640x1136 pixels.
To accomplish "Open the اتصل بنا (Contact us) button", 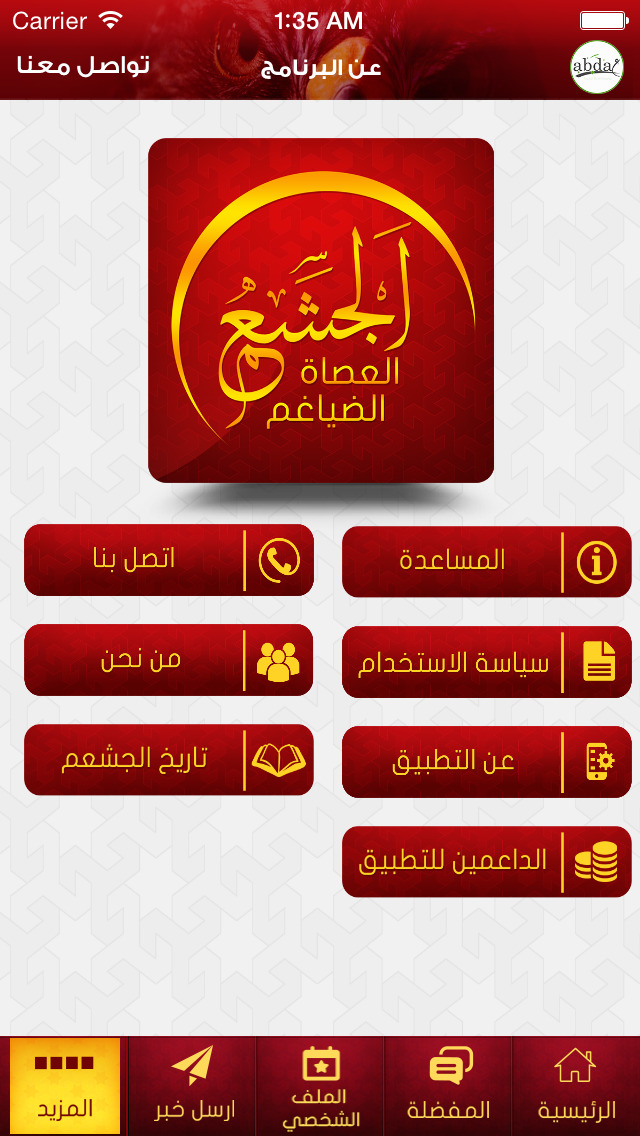I will click(169, 560).
